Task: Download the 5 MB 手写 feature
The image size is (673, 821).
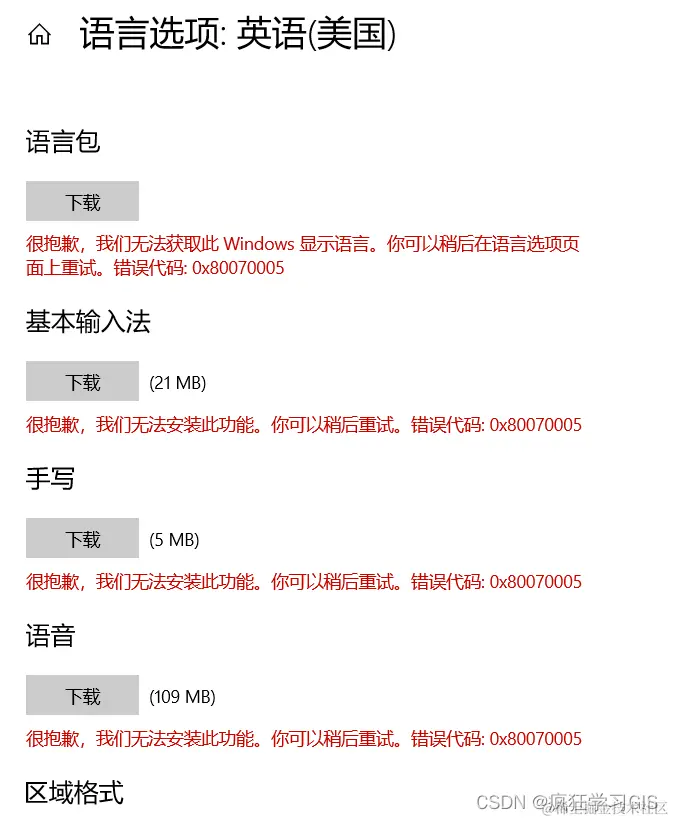Action: (x=82, y=539)
